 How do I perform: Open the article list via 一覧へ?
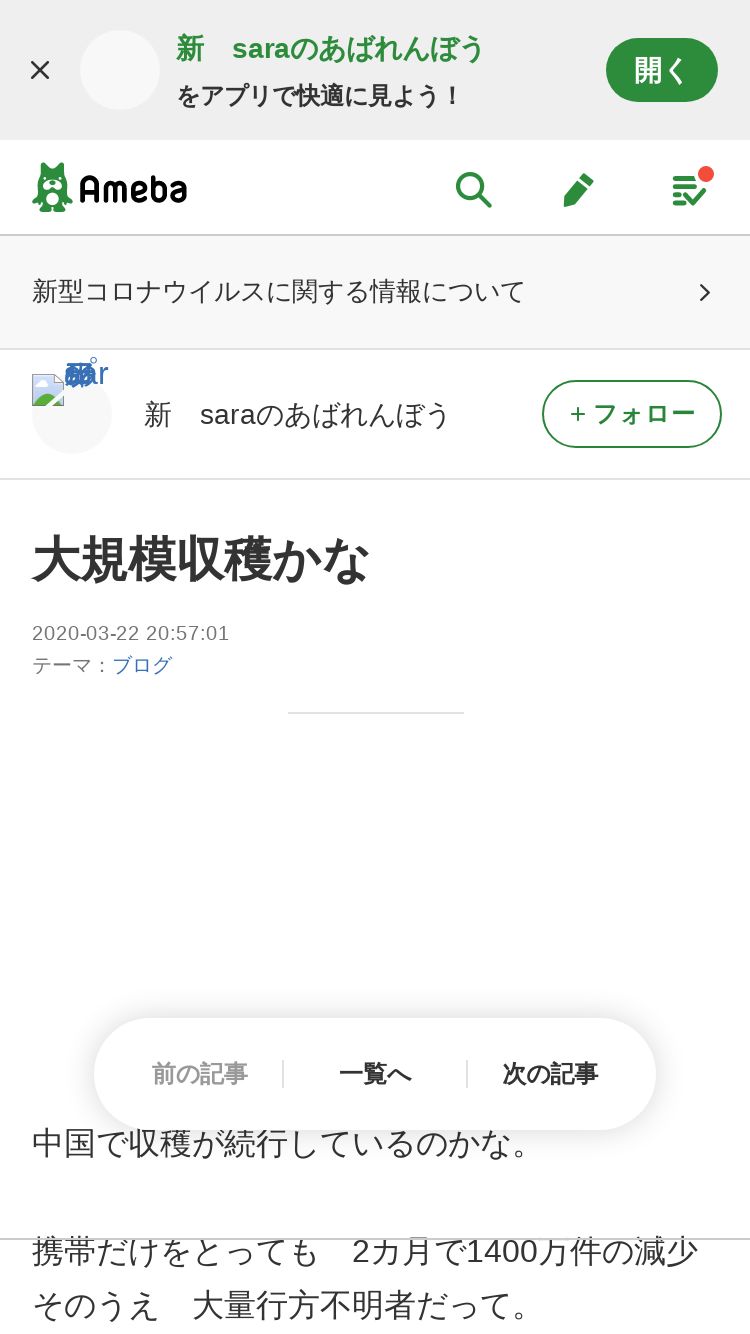[375, 1074]
